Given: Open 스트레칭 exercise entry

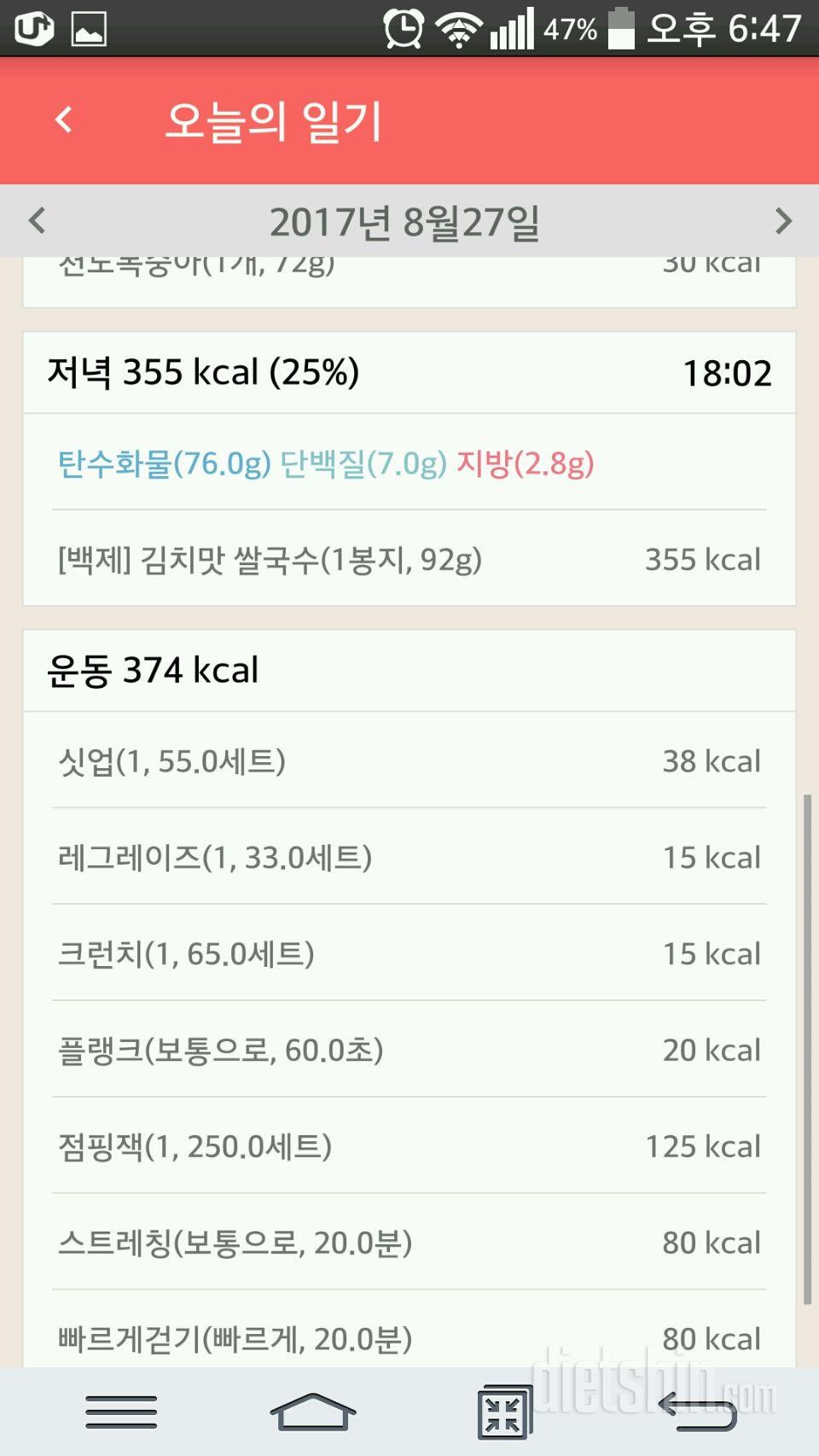Looking at the screenshot, I should tap(408, 1243).
